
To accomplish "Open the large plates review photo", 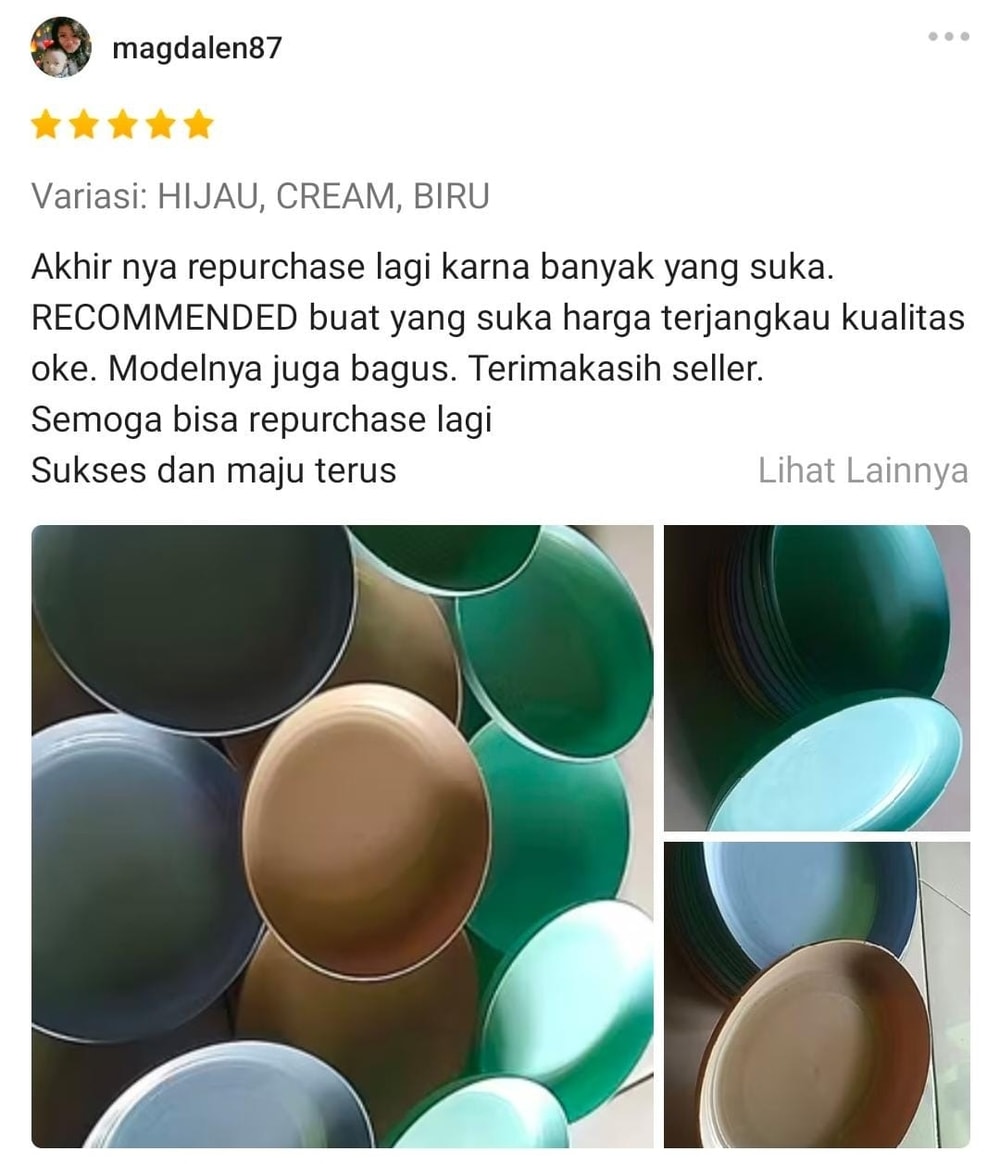I will pyautogui.click(x=342, y=836).
